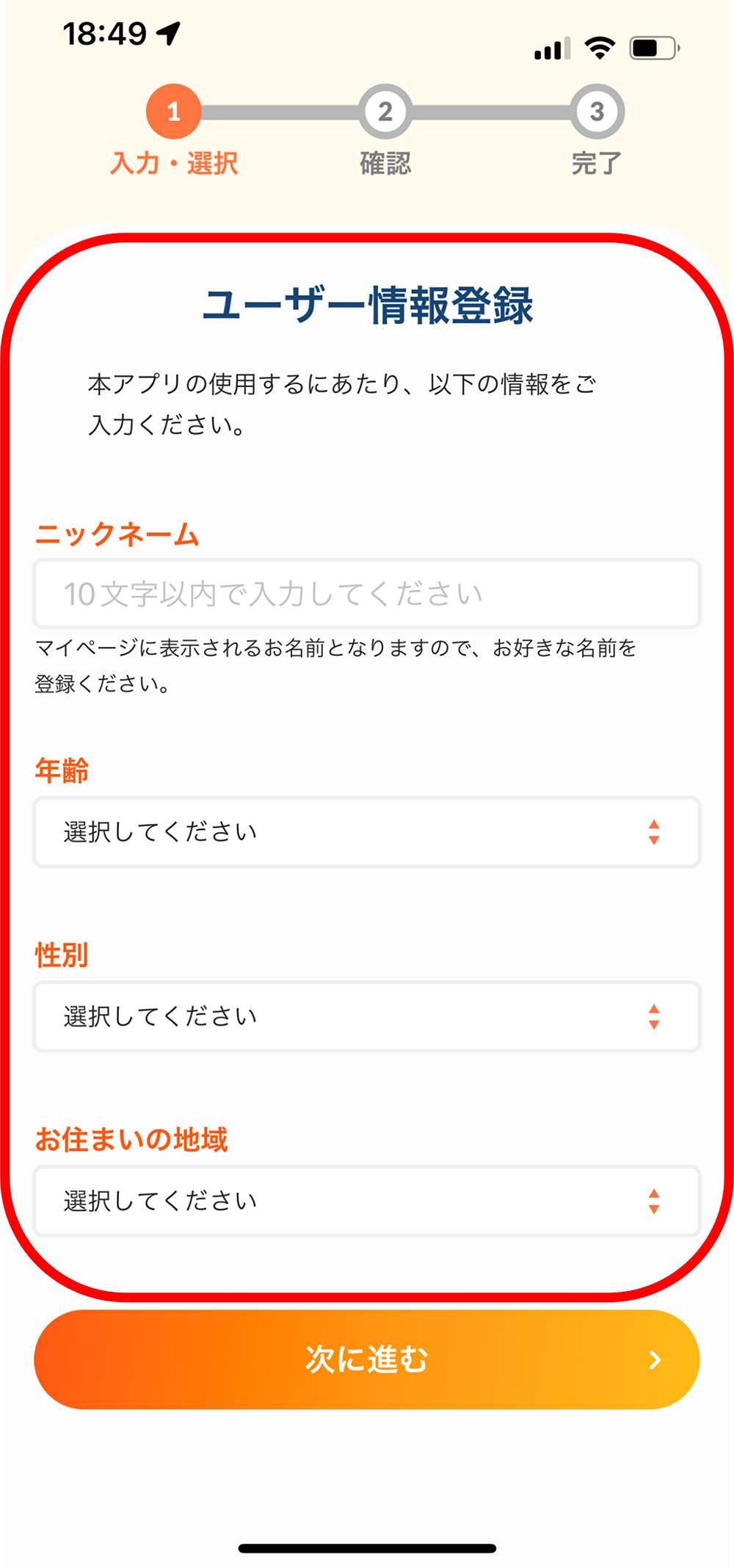Open the age (年齢) dropdown
This screenshot has height=1568, width=734.
point(367,832)
